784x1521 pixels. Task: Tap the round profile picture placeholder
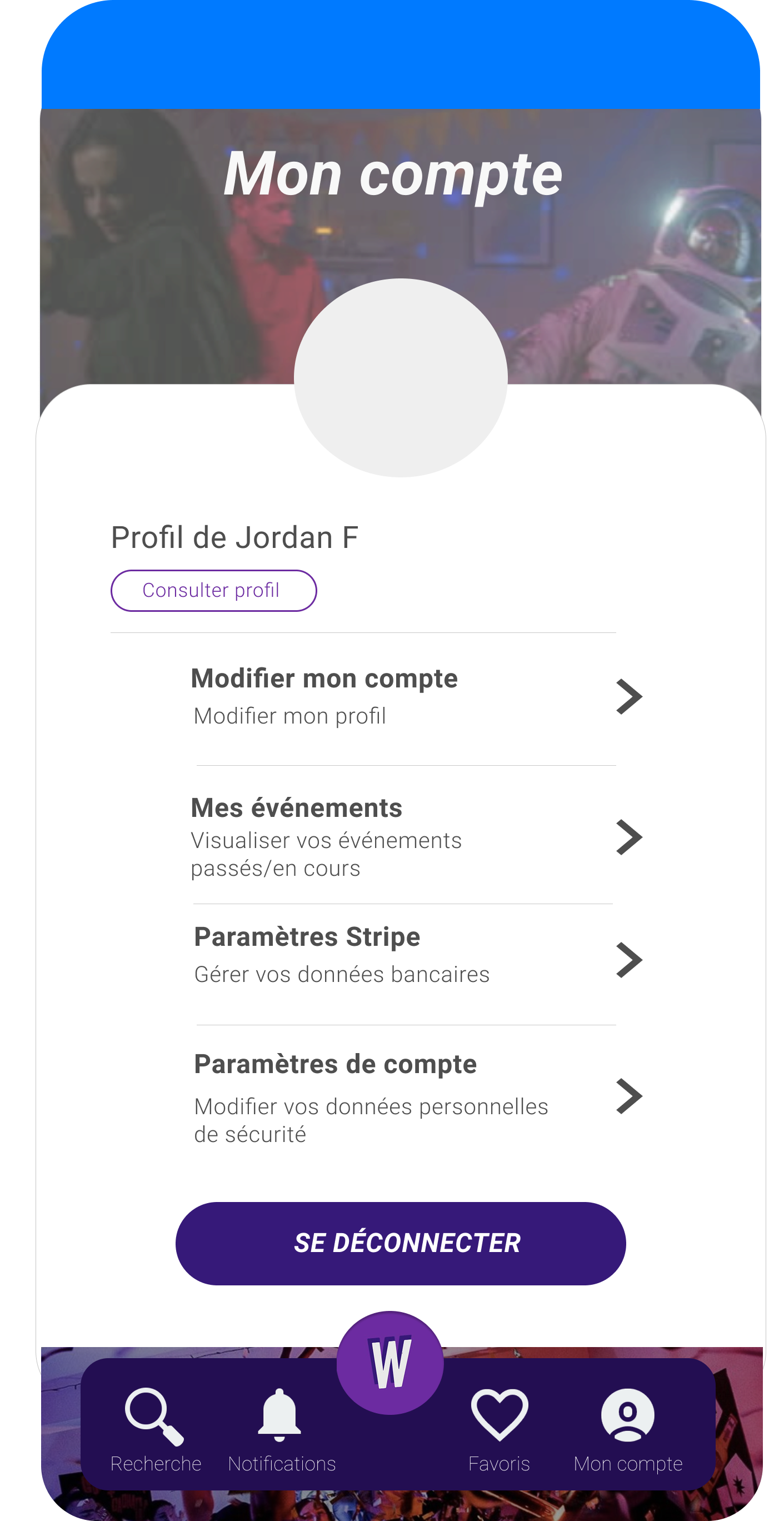pyautogui.click(x=400, y=378)
